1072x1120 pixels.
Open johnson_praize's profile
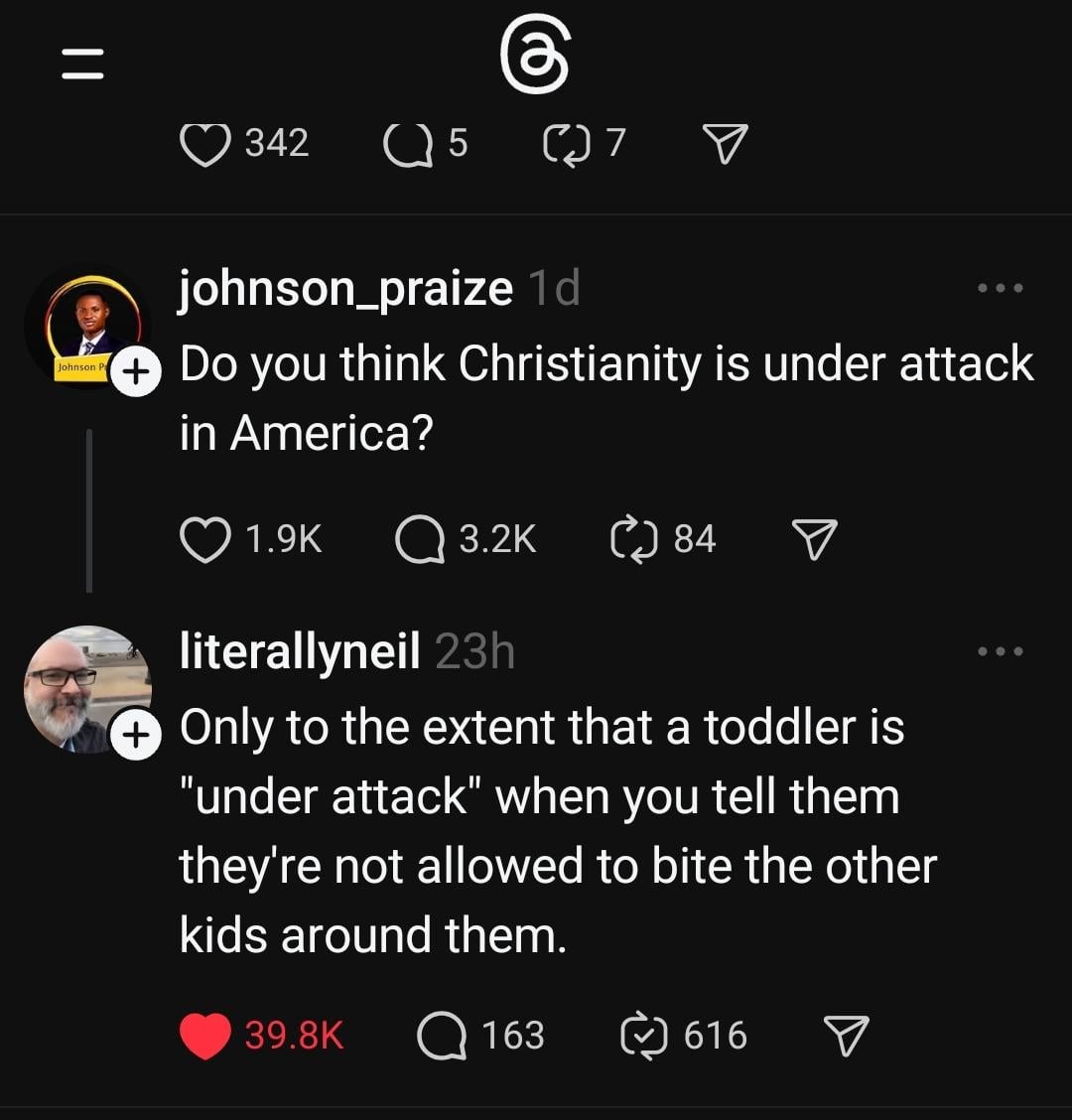point(345,288)
